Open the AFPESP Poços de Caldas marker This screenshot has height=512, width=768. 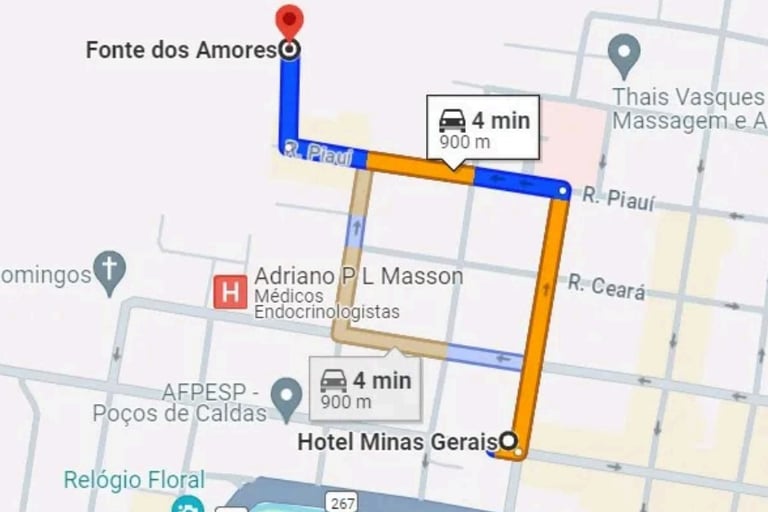[x=288, y=398]
